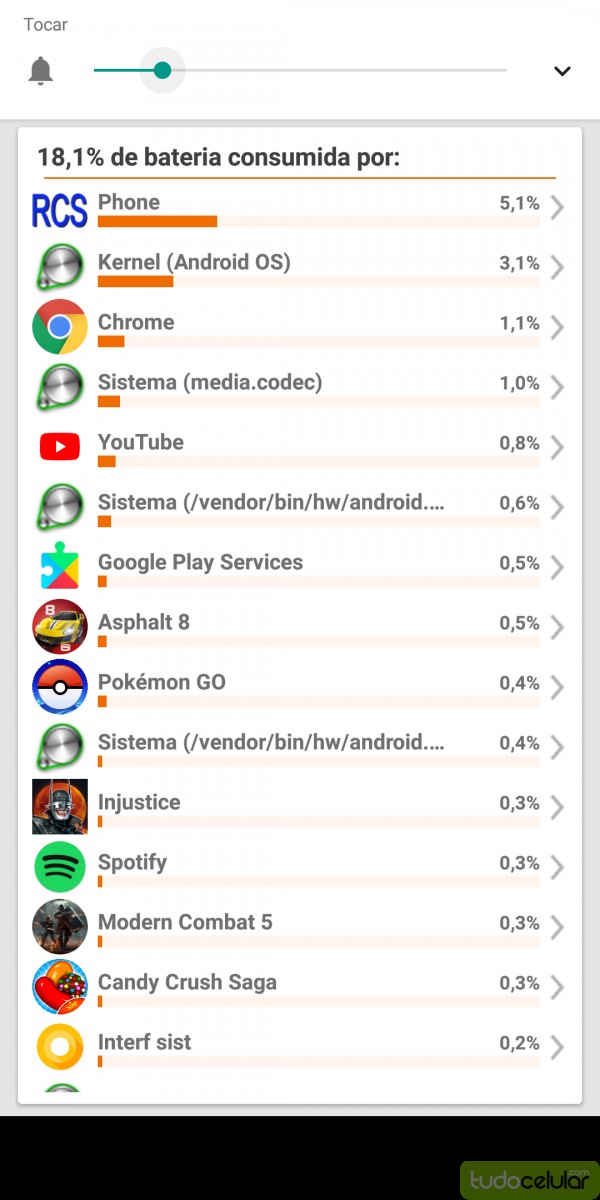Open the Chrome battery consumption row
600x1200 pixels.
[298, 327]
